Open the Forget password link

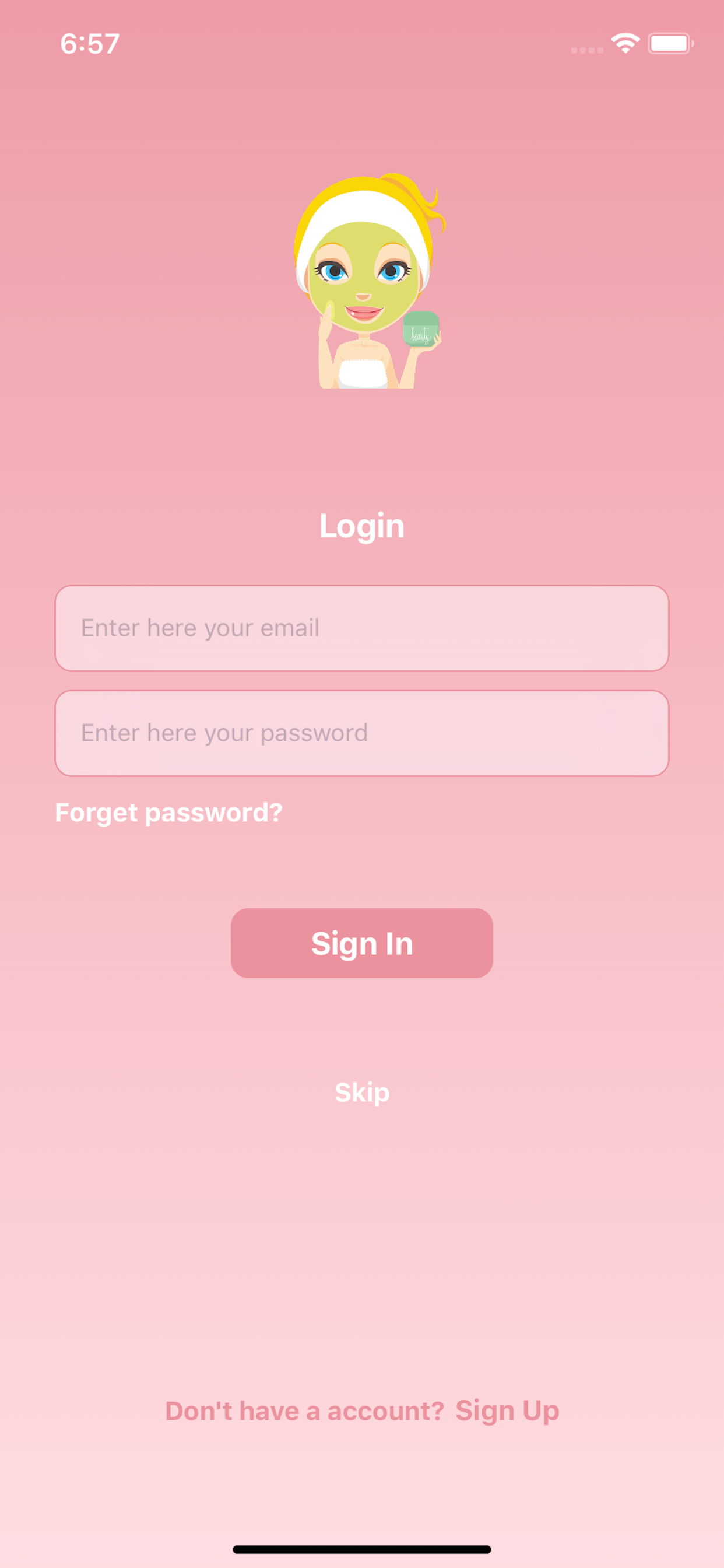[x=168, y=813]
